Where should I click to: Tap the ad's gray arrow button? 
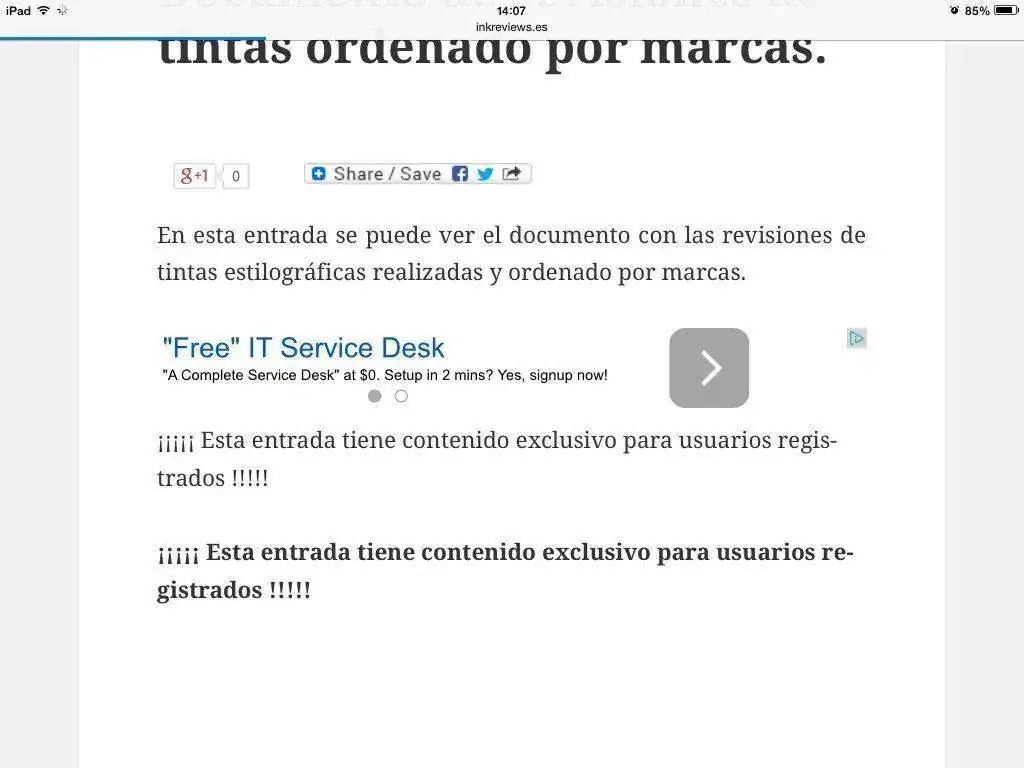coord(709,368)
